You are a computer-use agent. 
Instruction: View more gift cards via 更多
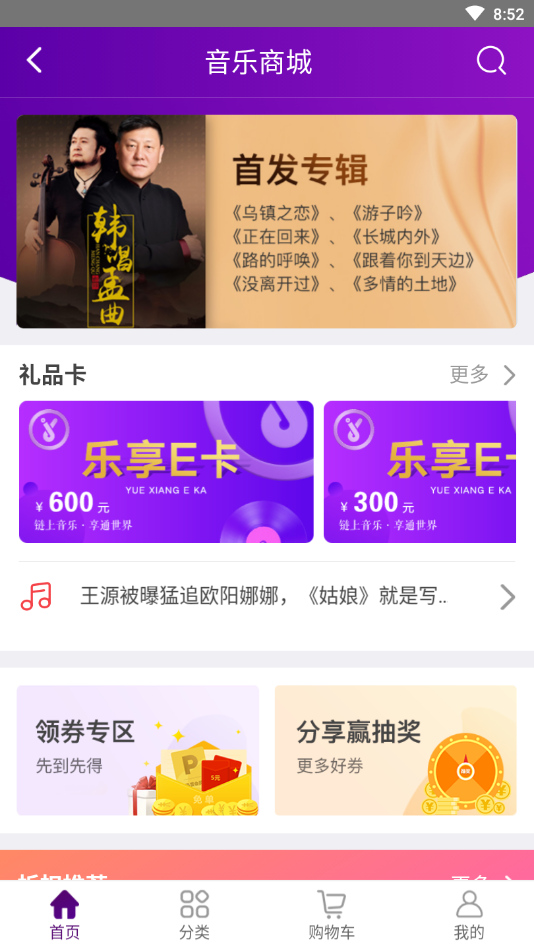[x=483, y=375]
